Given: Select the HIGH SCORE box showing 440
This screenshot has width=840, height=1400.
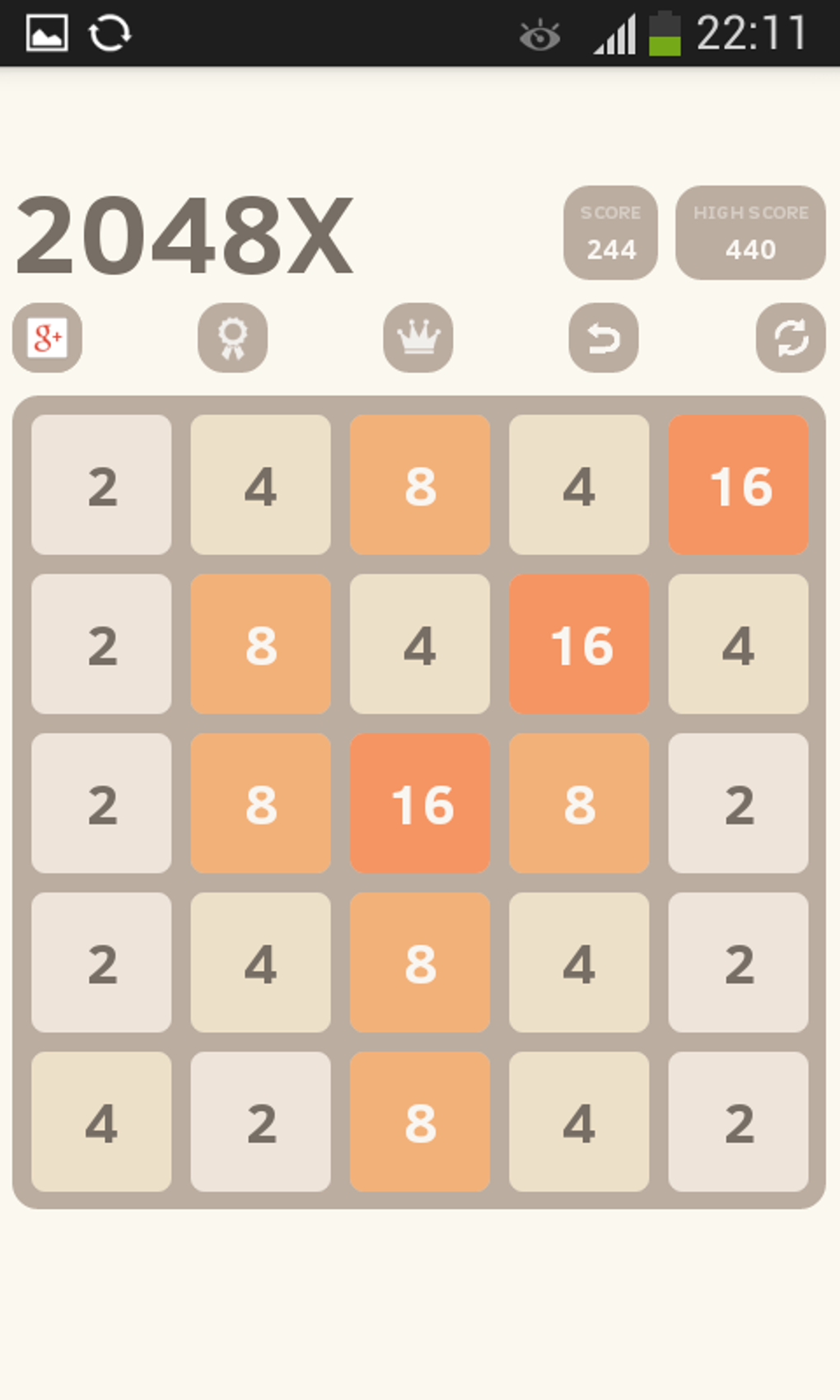Looking at the screenshot, I should coord(749,233).
